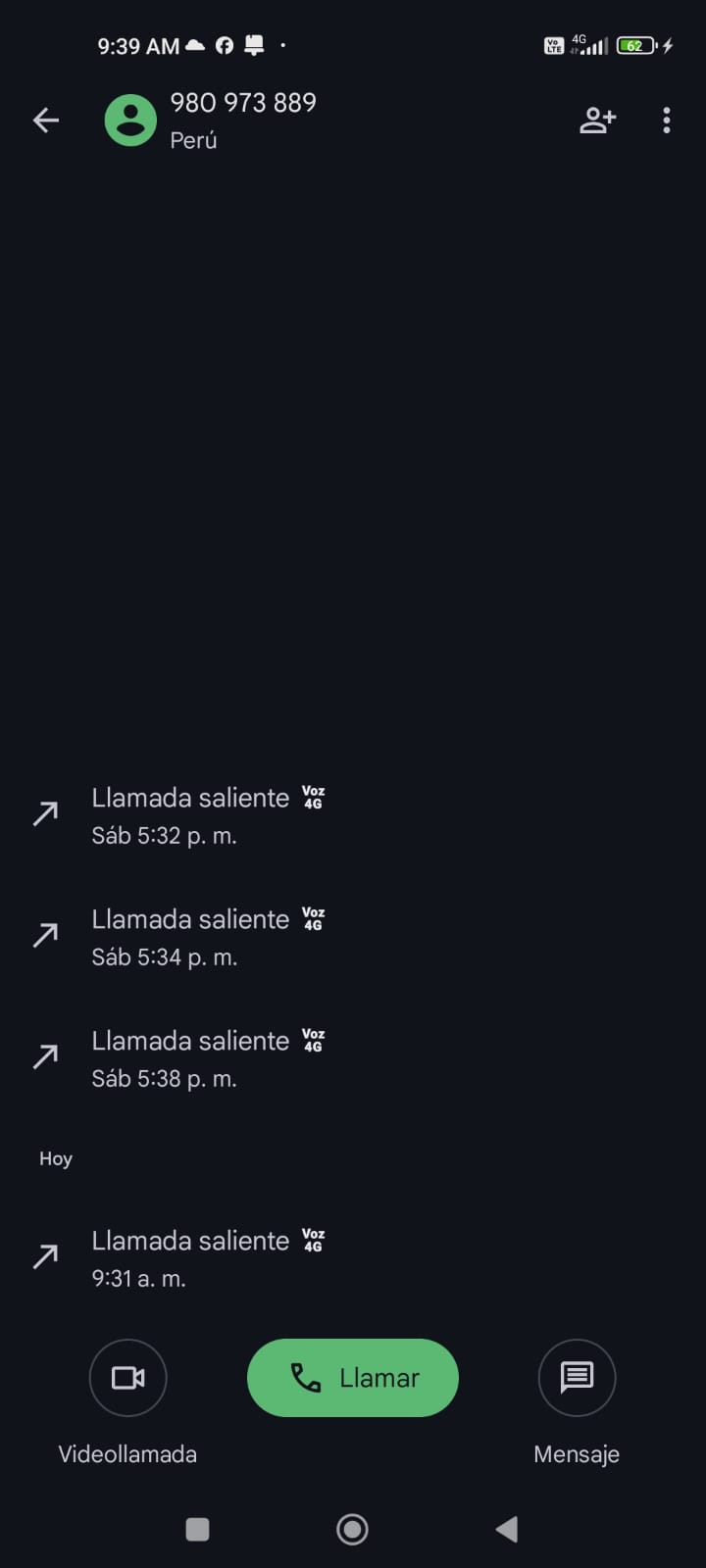706x1568 pixels.
Task: Go to the system home screen
Action: tap(352, 1529)
